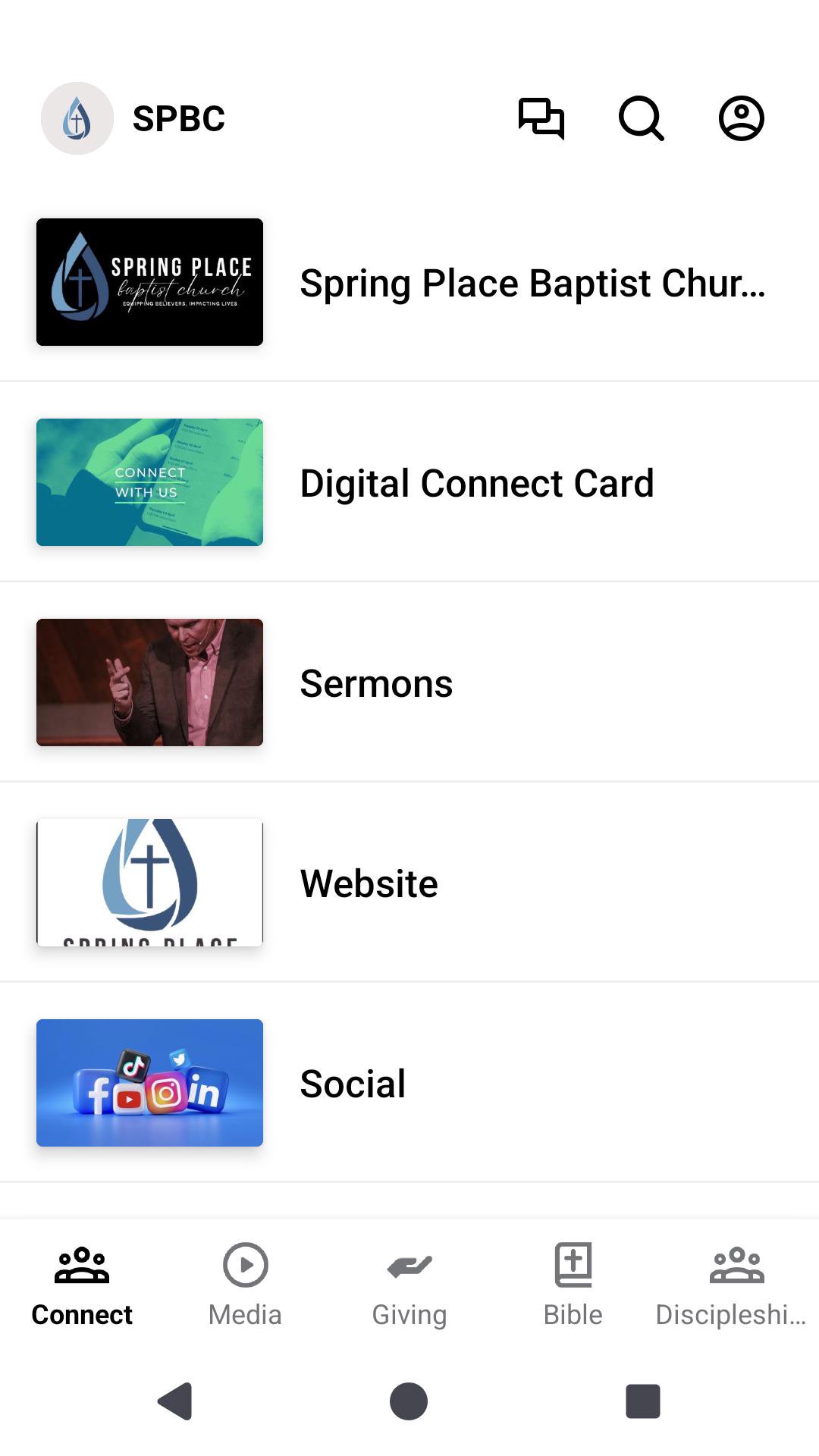View the Sermons section
Image resolution: width=819 pixels, height=1456 pixels.
click(x=409, y=683)
